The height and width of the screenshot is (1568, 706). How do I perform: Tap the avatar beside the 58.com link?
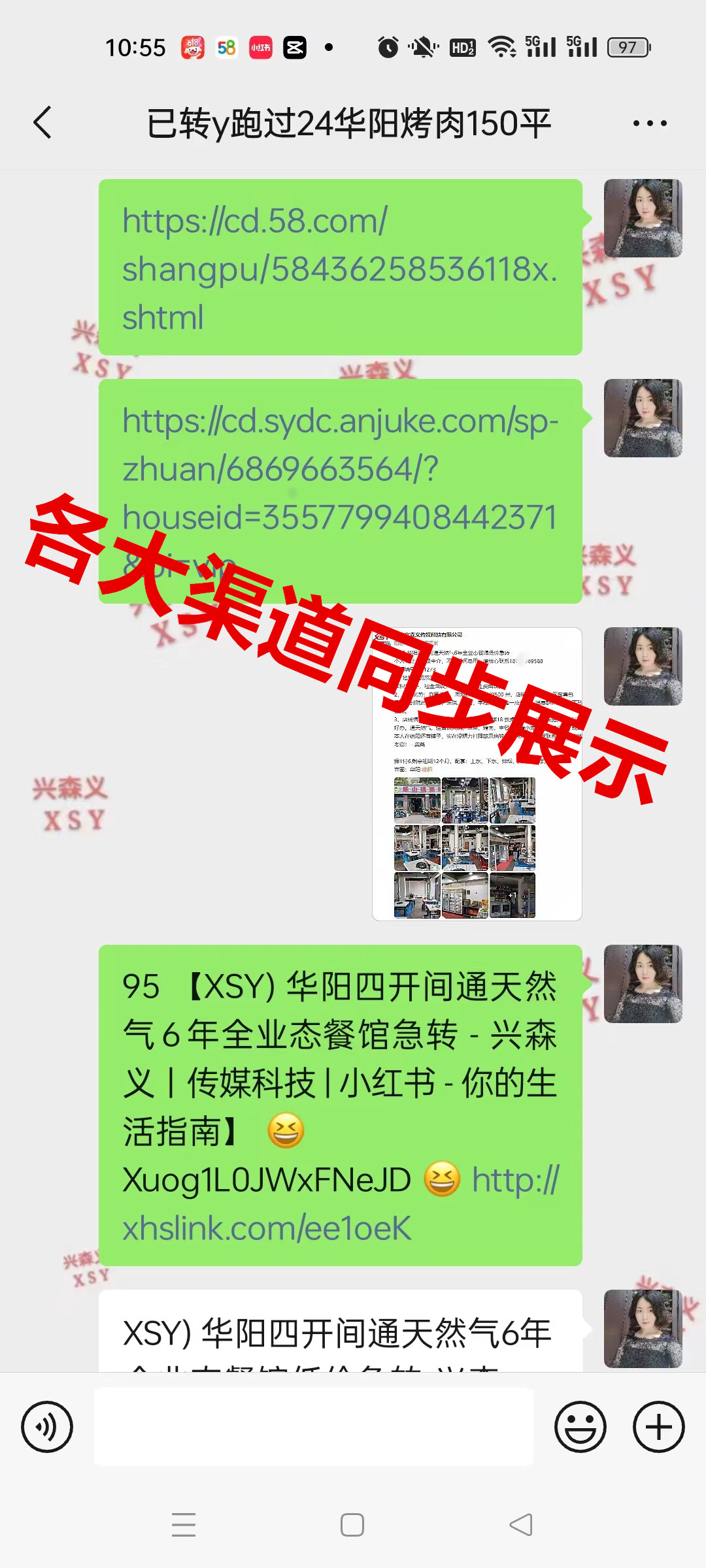pyautogui.click(x=643, y=218)
